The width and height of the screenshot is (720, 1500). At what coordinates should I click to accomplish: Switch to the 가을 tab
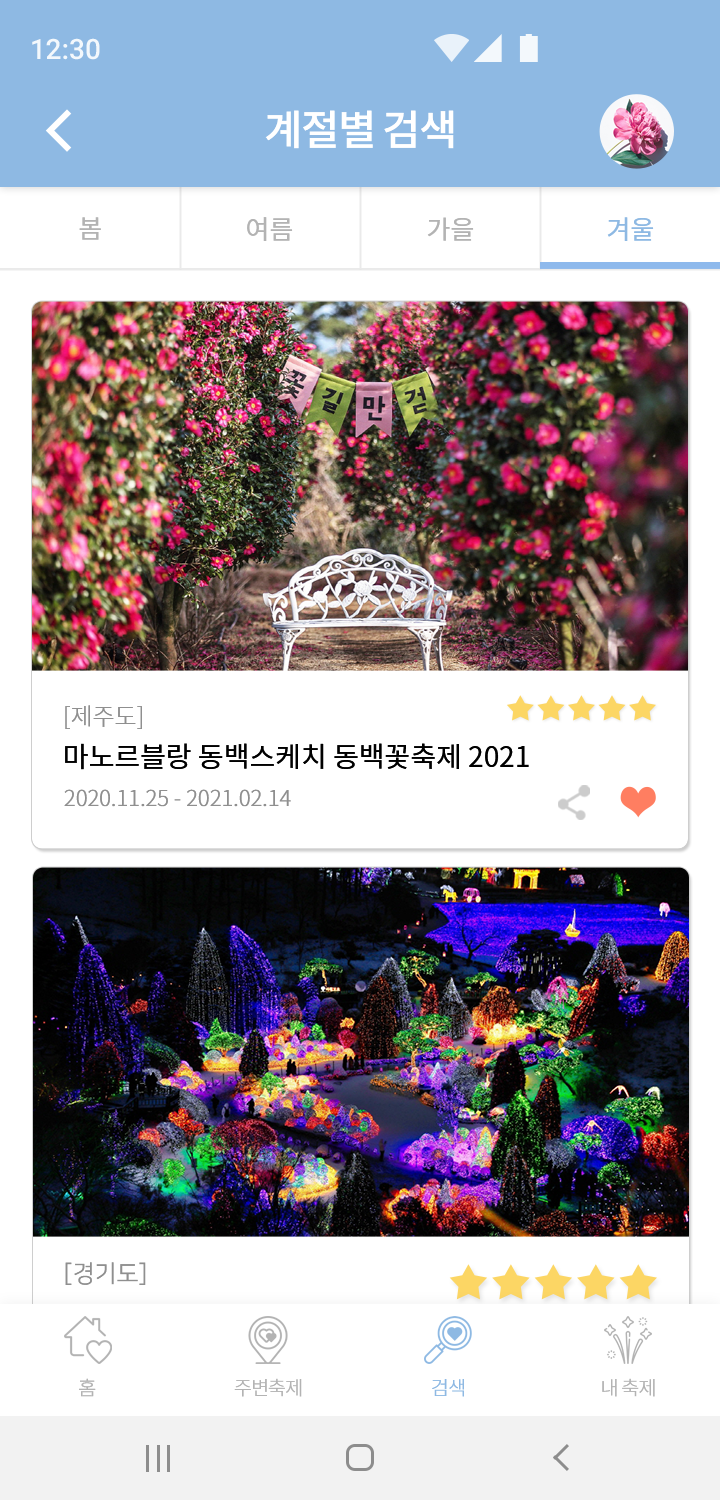point(450,229)
